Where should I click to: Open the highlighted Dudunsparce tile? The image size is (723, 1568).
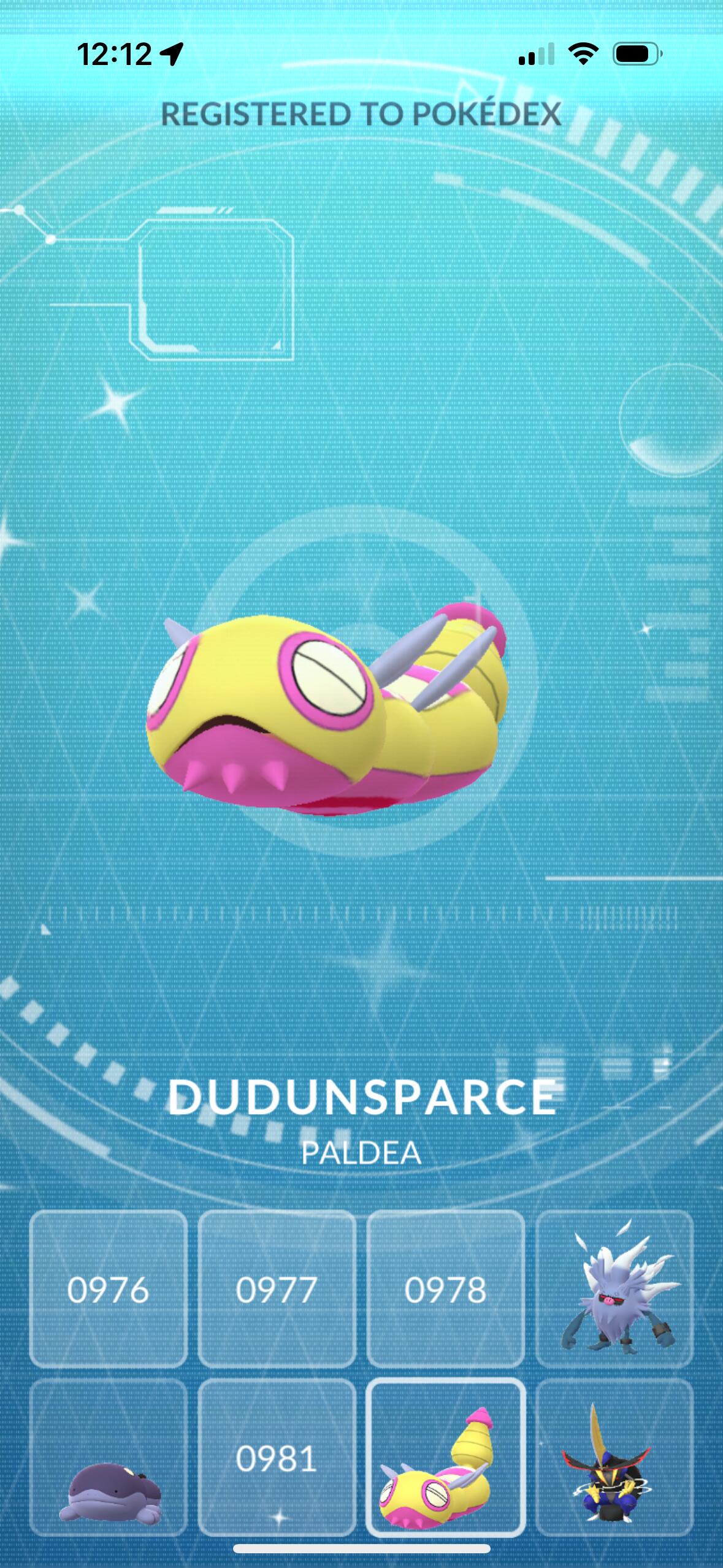[445, 1458]
